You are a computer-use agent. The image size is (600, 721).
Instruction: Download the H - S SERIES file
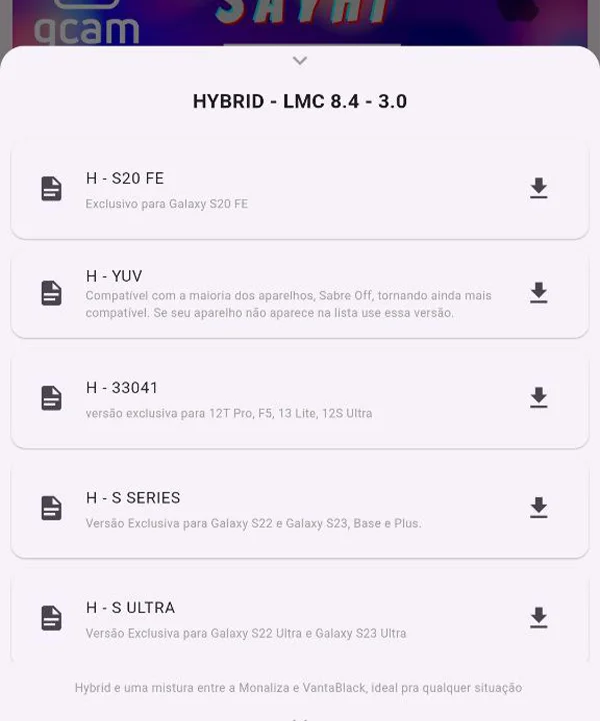pyautogui.click(x=538, y=508)
